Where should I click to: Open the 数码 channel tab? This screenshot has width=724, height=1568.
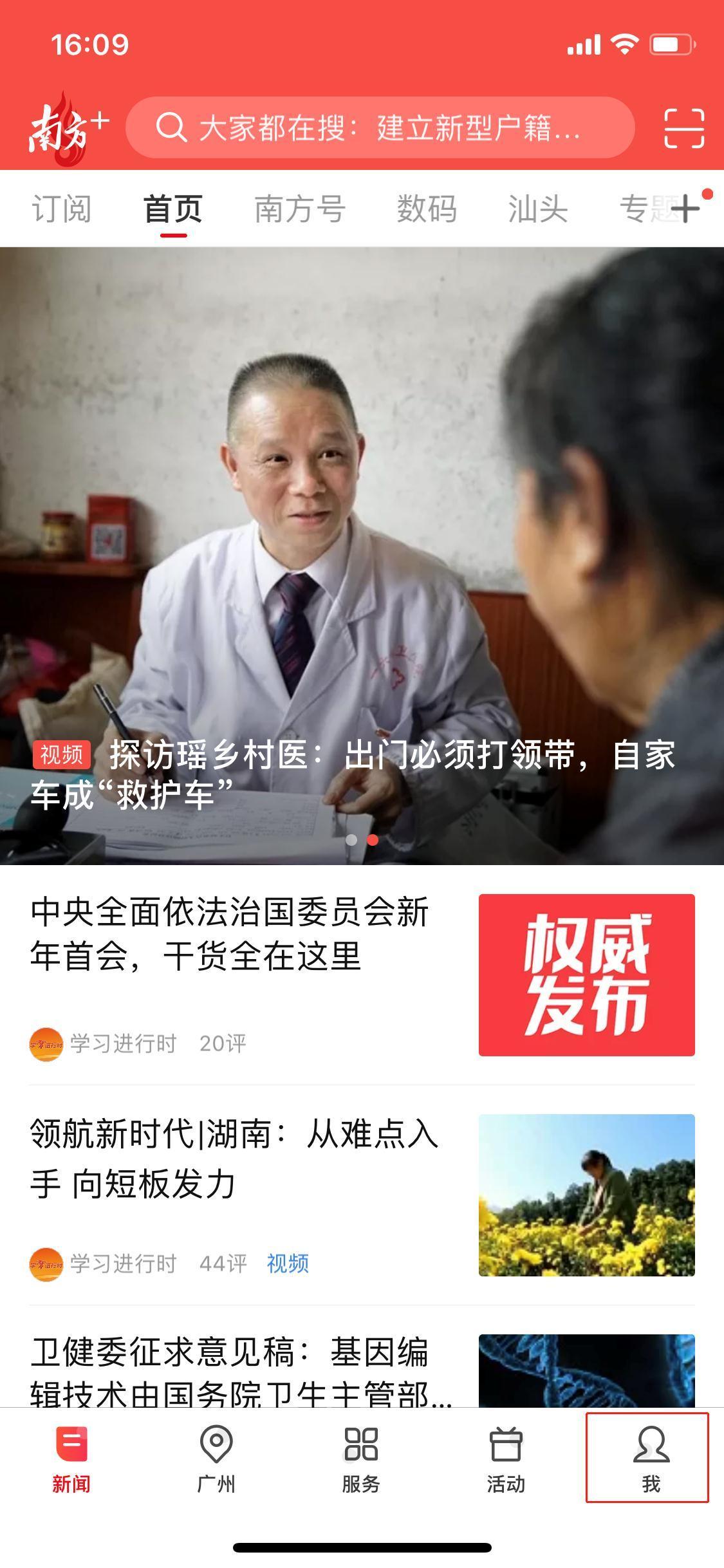[x=427, y=209]
